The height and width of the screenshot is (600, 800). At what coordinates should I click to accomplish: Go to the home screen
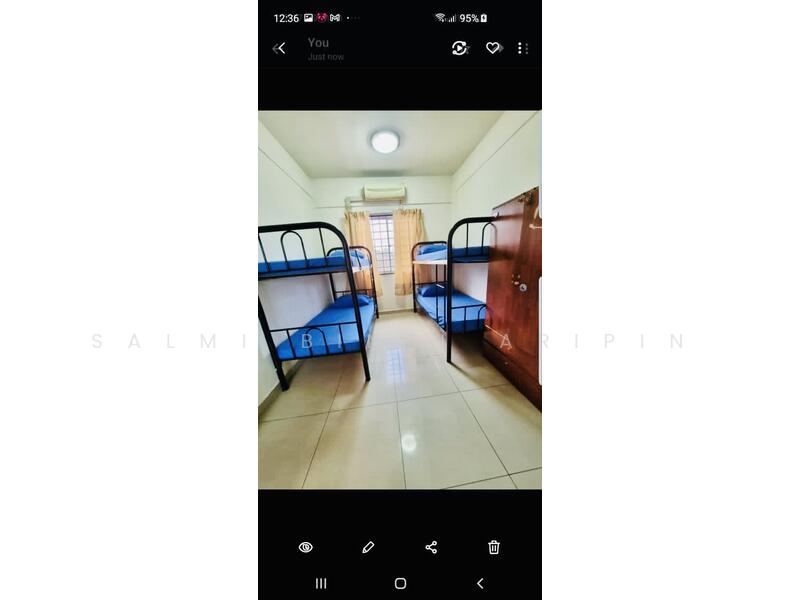coord(400,583)
